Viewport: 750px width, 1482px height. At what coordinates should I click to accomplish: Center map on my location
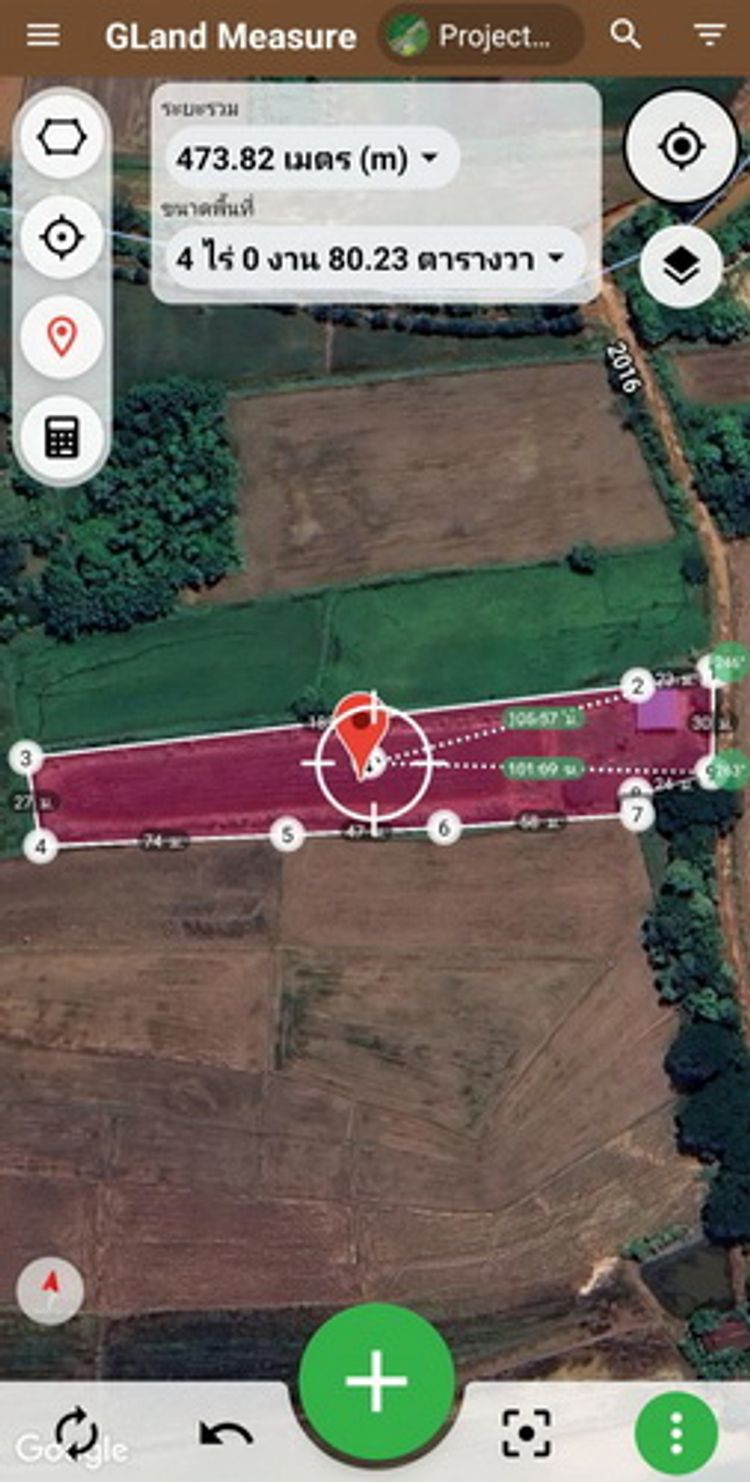coord(682,147)
